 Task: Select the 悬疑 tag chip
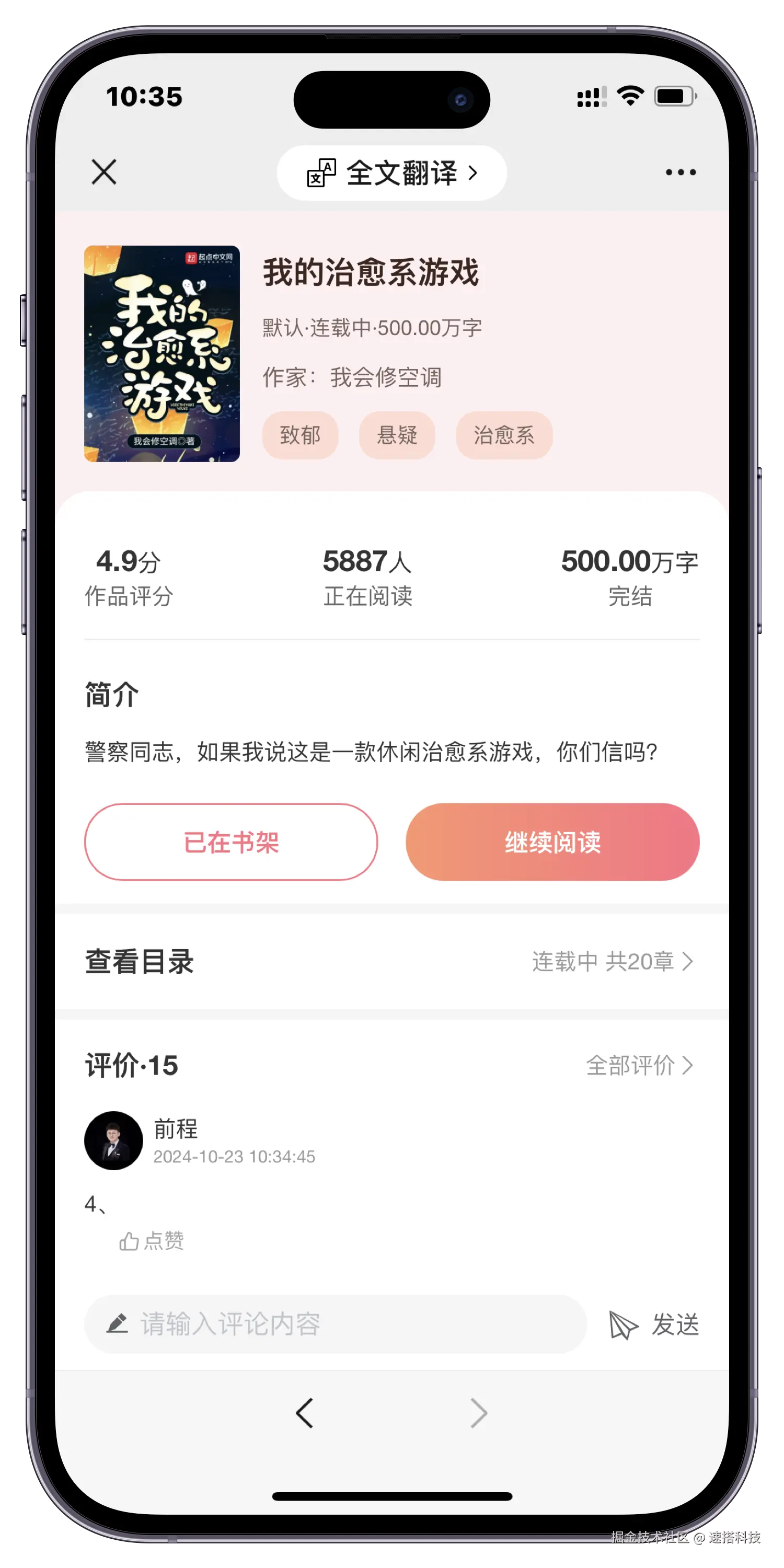pos(397,435)
